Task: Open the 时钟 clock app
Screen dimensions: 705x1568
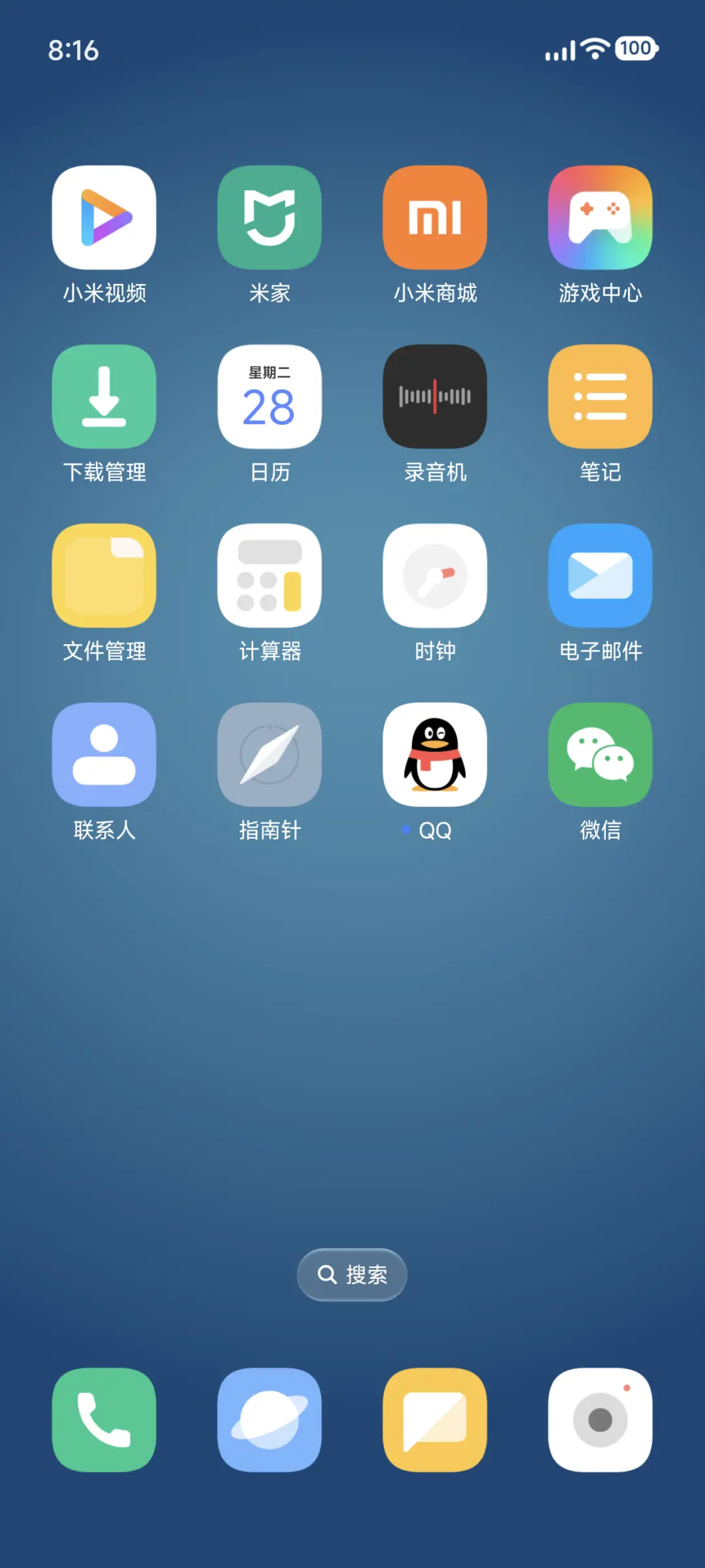Action: click(x=435, y=574)
